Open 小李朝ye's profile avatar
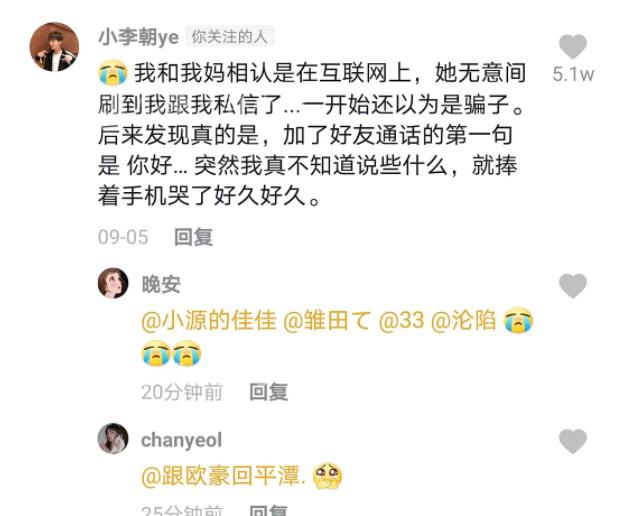This screenshot has width=643, height=516. pos(54,47)
